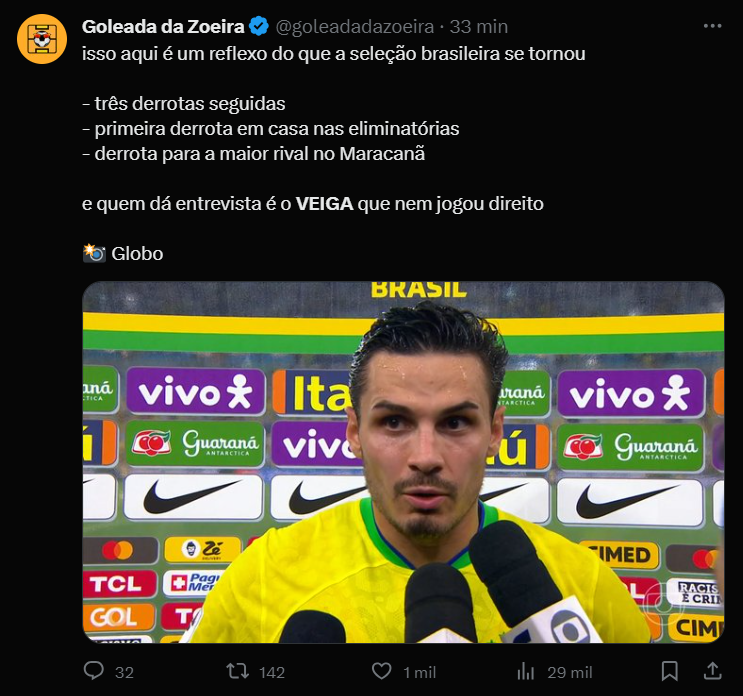Repost the tweet with 142 reposts
743x696 pixels.
[x=239, y=671]
